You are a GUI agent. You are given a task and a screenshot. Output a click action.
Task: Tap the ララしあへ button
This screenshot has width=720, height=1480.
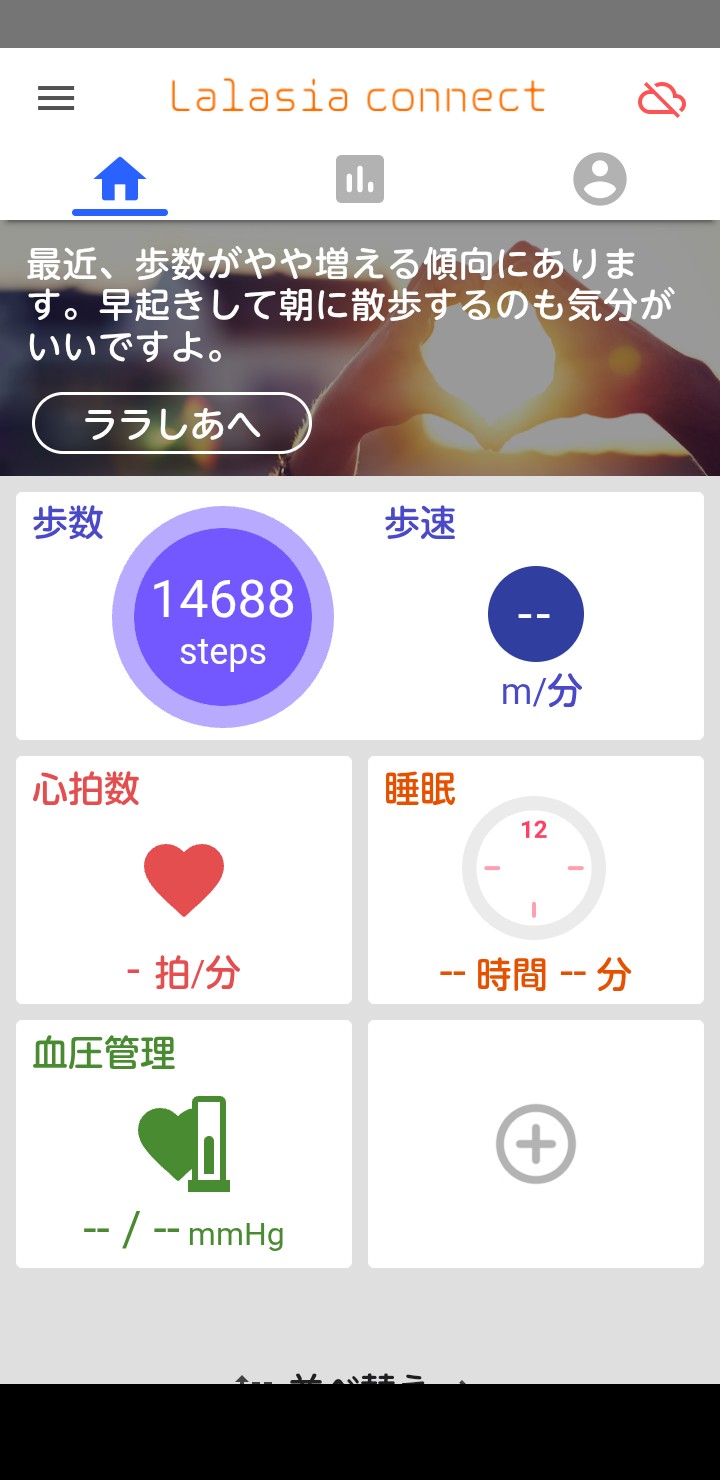tap(172, 424)
